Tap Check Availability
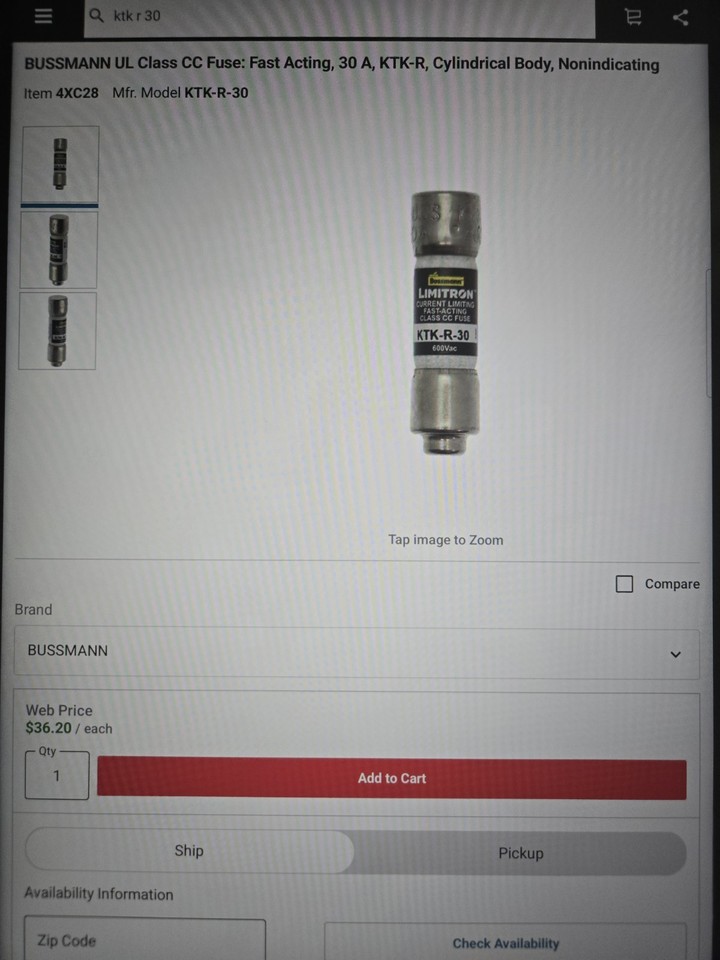 (x=505, y=943)
